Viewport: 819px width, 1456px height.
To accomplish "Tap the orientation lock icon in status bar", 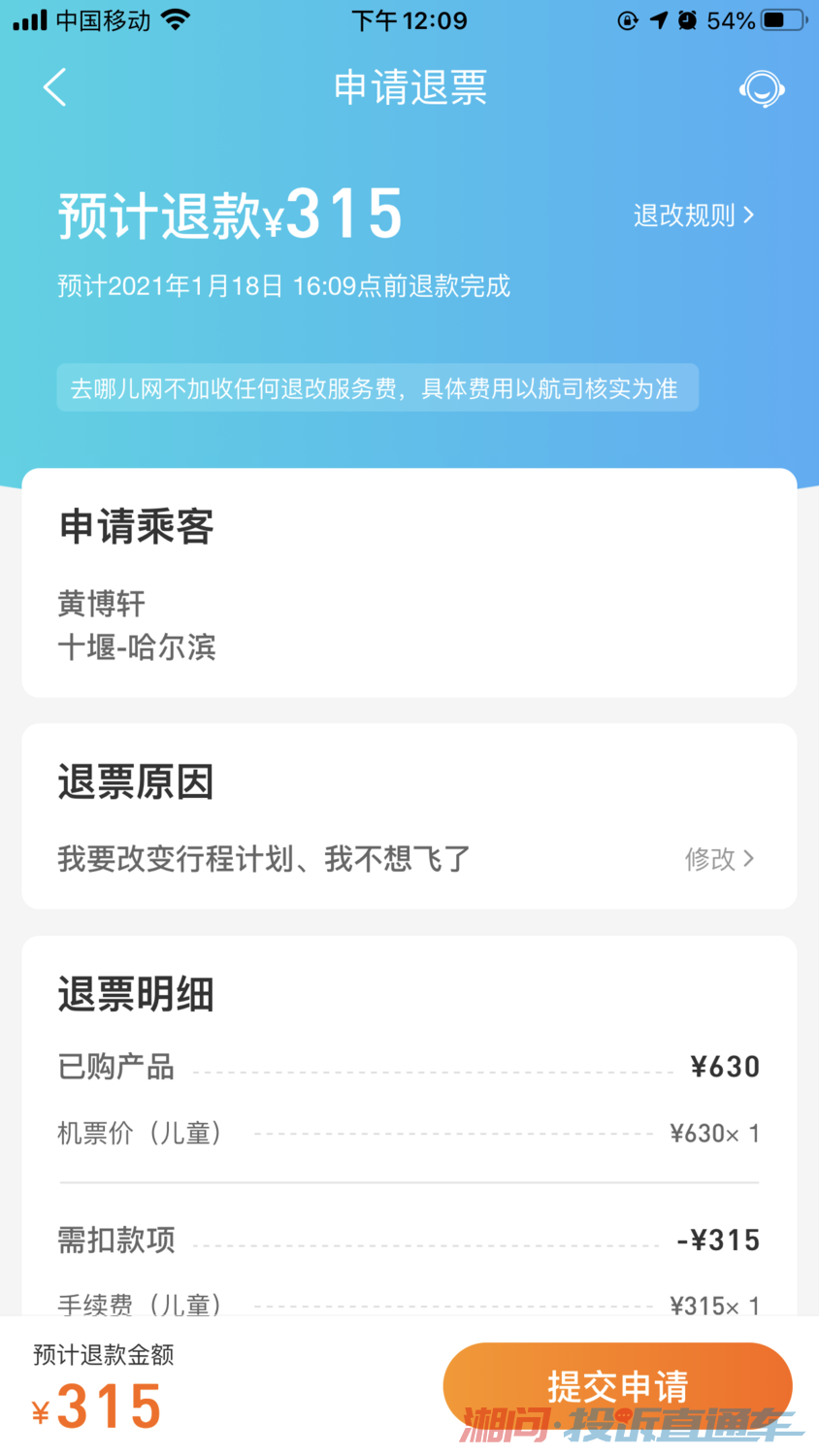I will (628, 19).
